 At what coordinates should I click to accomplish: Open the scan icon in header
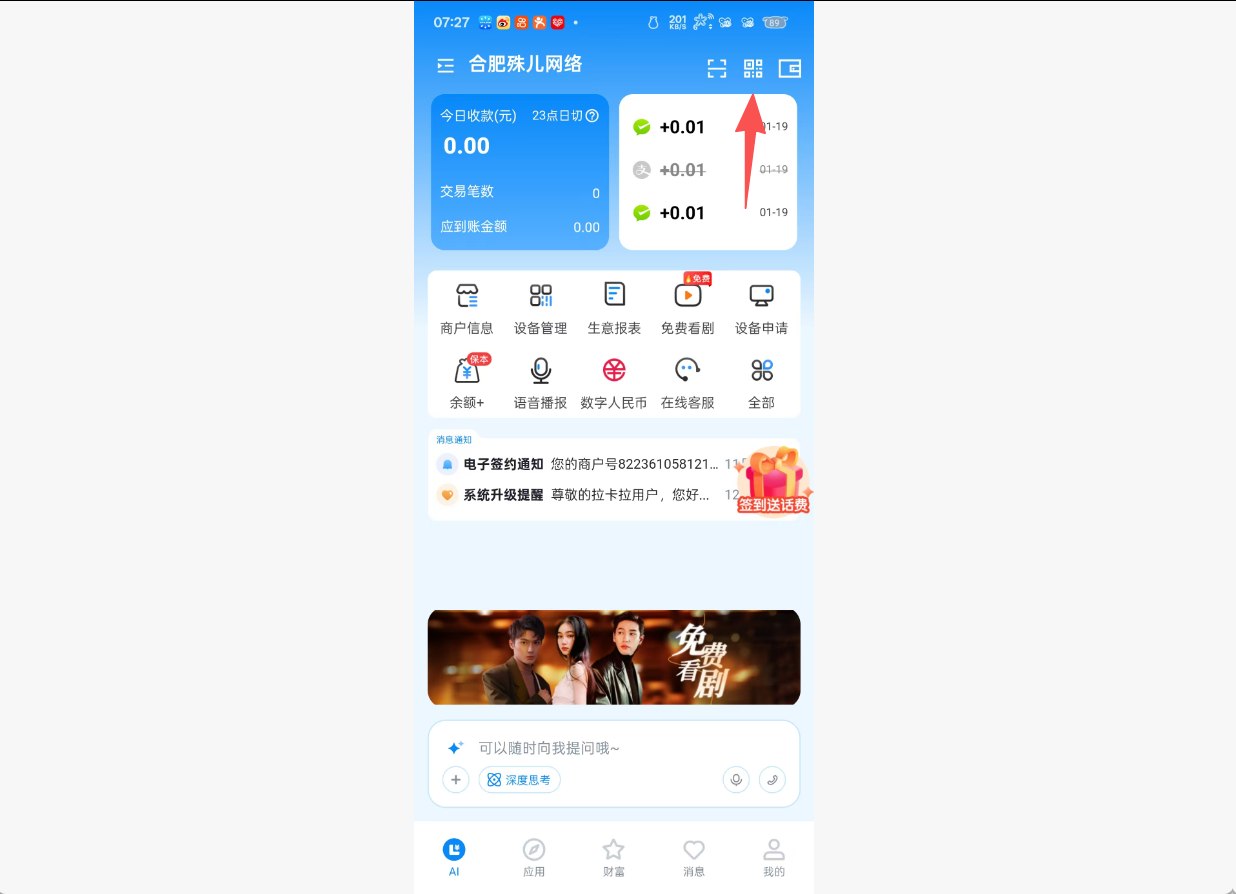point(716,68)
